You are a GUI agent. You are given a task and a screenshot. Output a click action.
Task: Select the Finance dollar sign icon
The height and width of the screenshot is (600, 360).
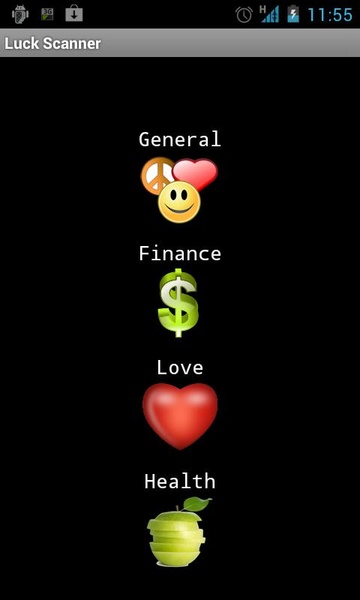point(179,303)
